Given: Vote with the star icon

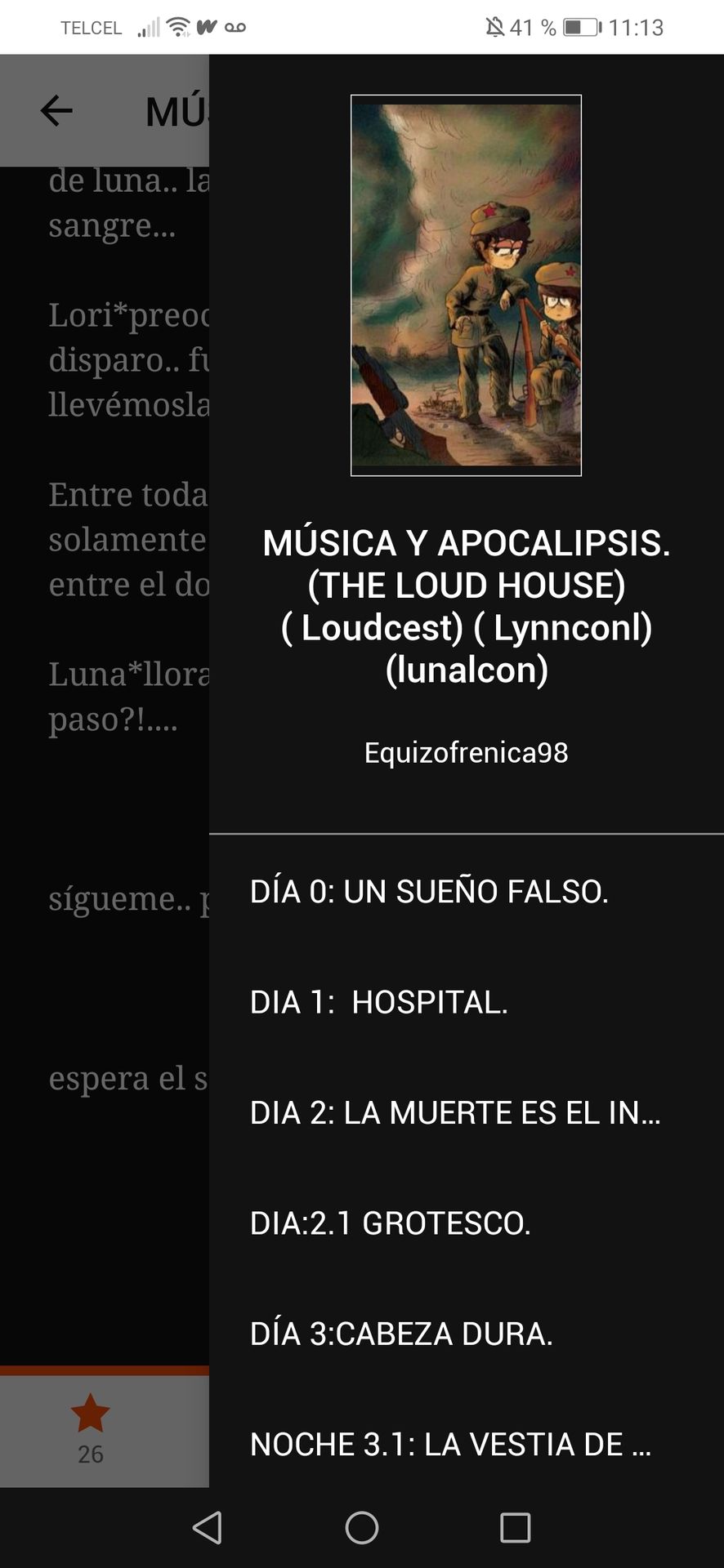Looking at the screenshot, I should (90, 1414).
